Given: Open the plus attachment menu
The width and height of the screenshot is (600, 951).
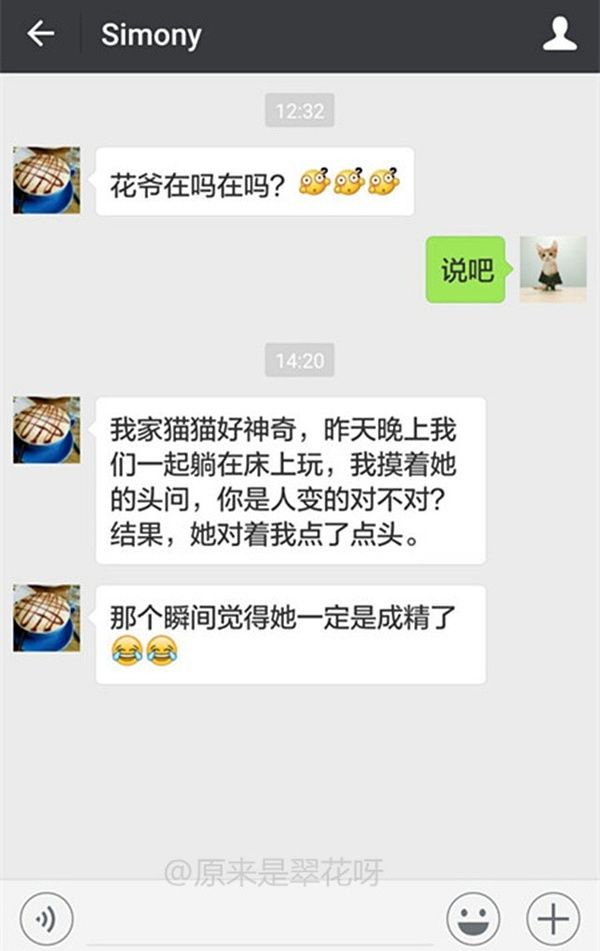Looking at the screenshot, I should click(553, 918).
